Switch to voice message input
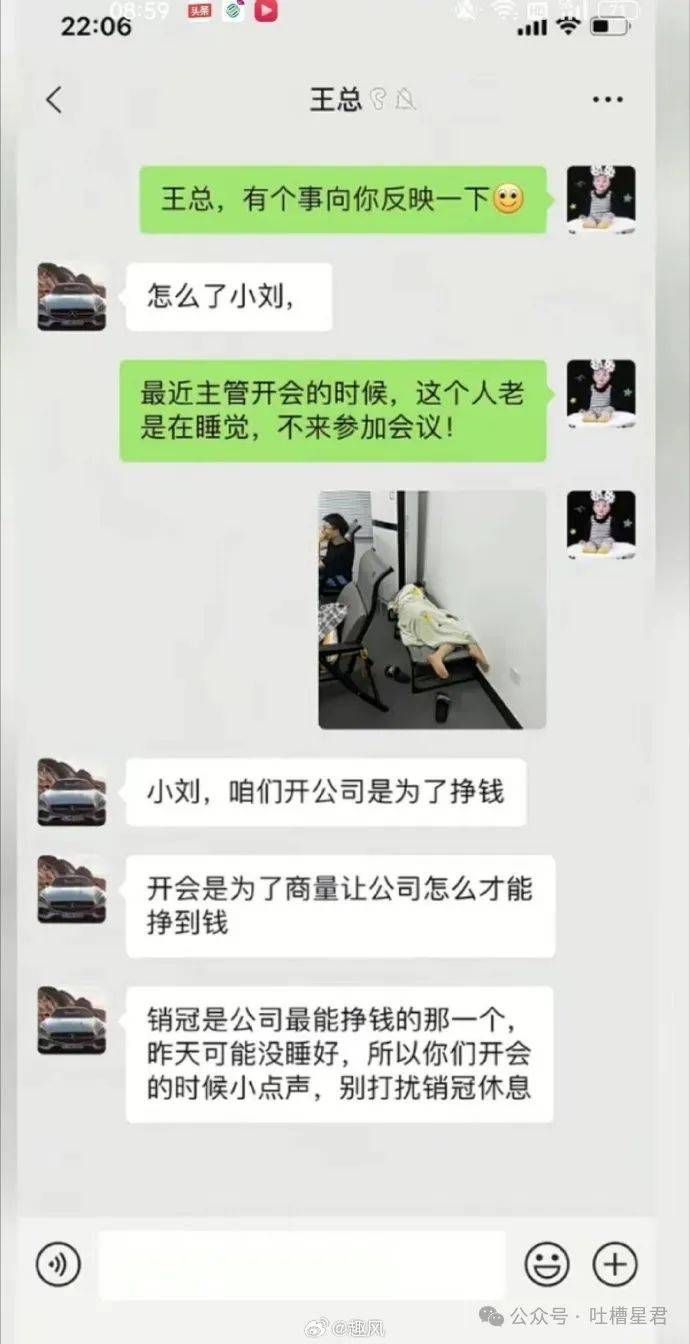 point(58,1265)
